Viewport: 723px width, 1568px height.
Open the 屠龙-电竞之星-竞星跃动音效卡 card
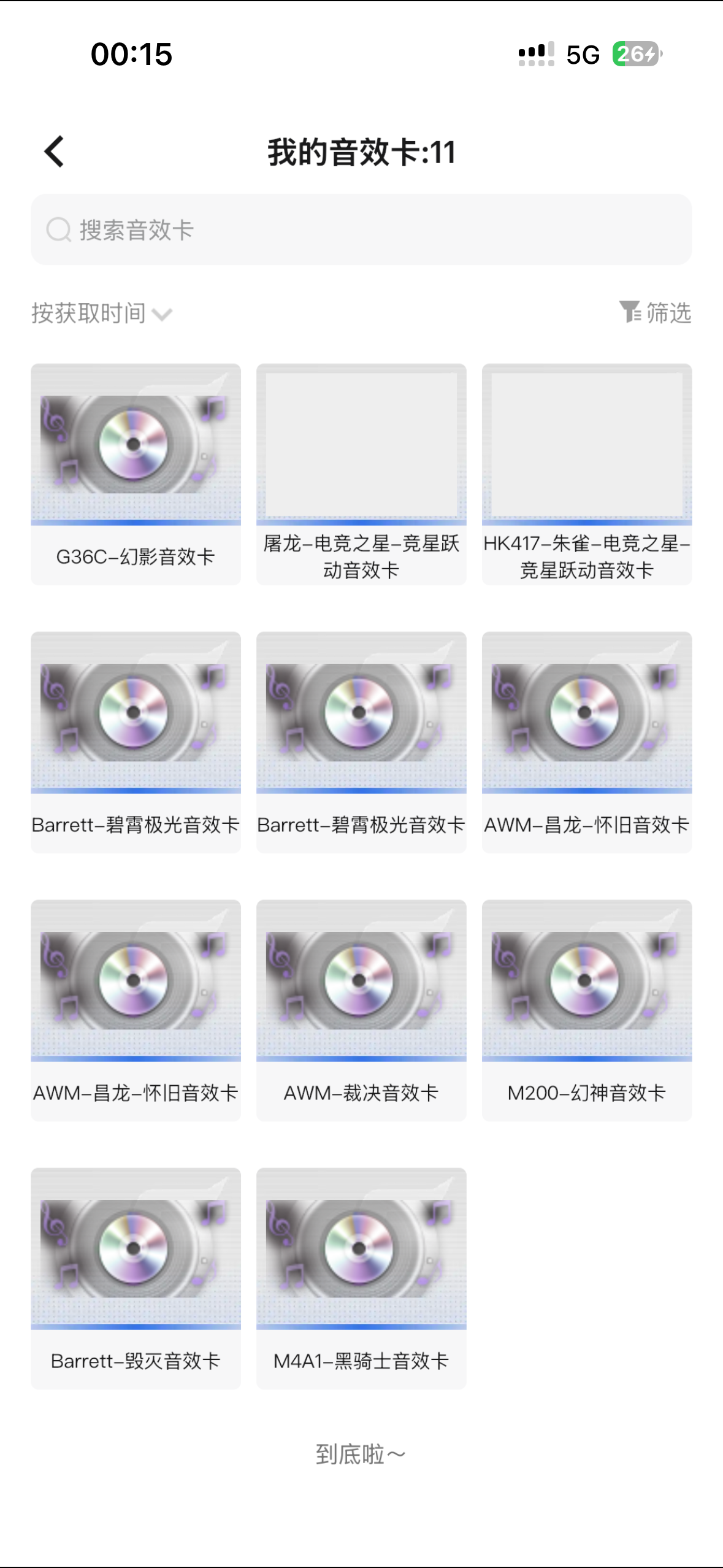(361, 473)
